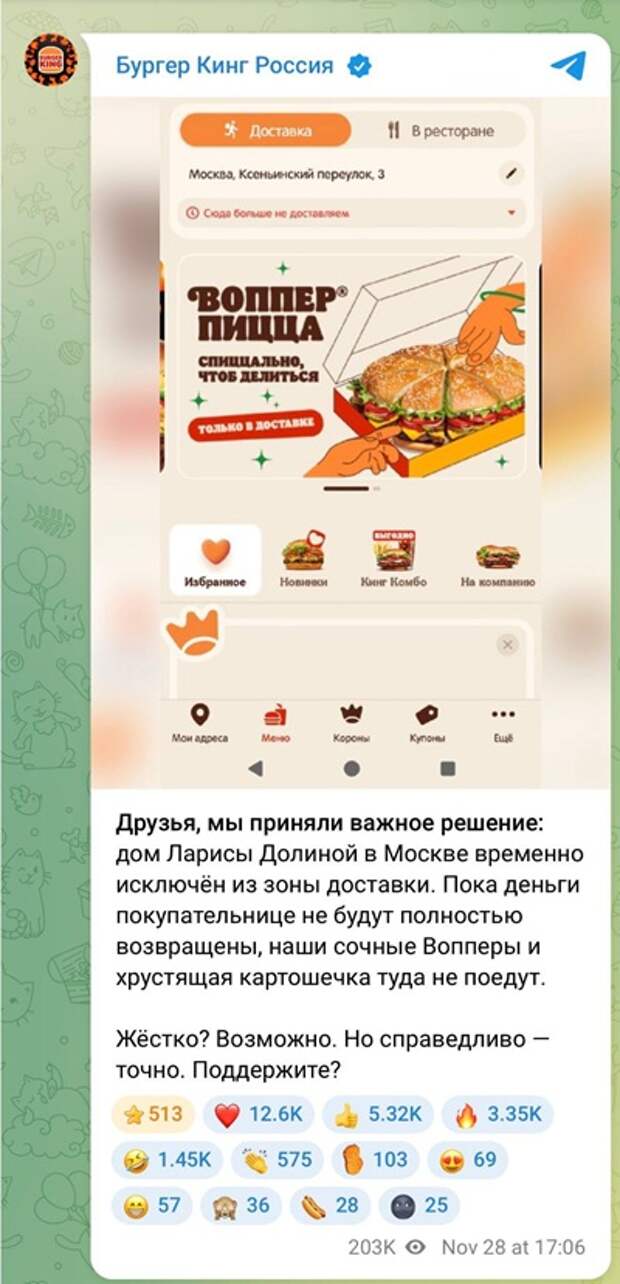The height and width of the screenshot is (1284, 620).
Task: React with the red heart showing 12.6K
Action: [x=258, y=1115]
